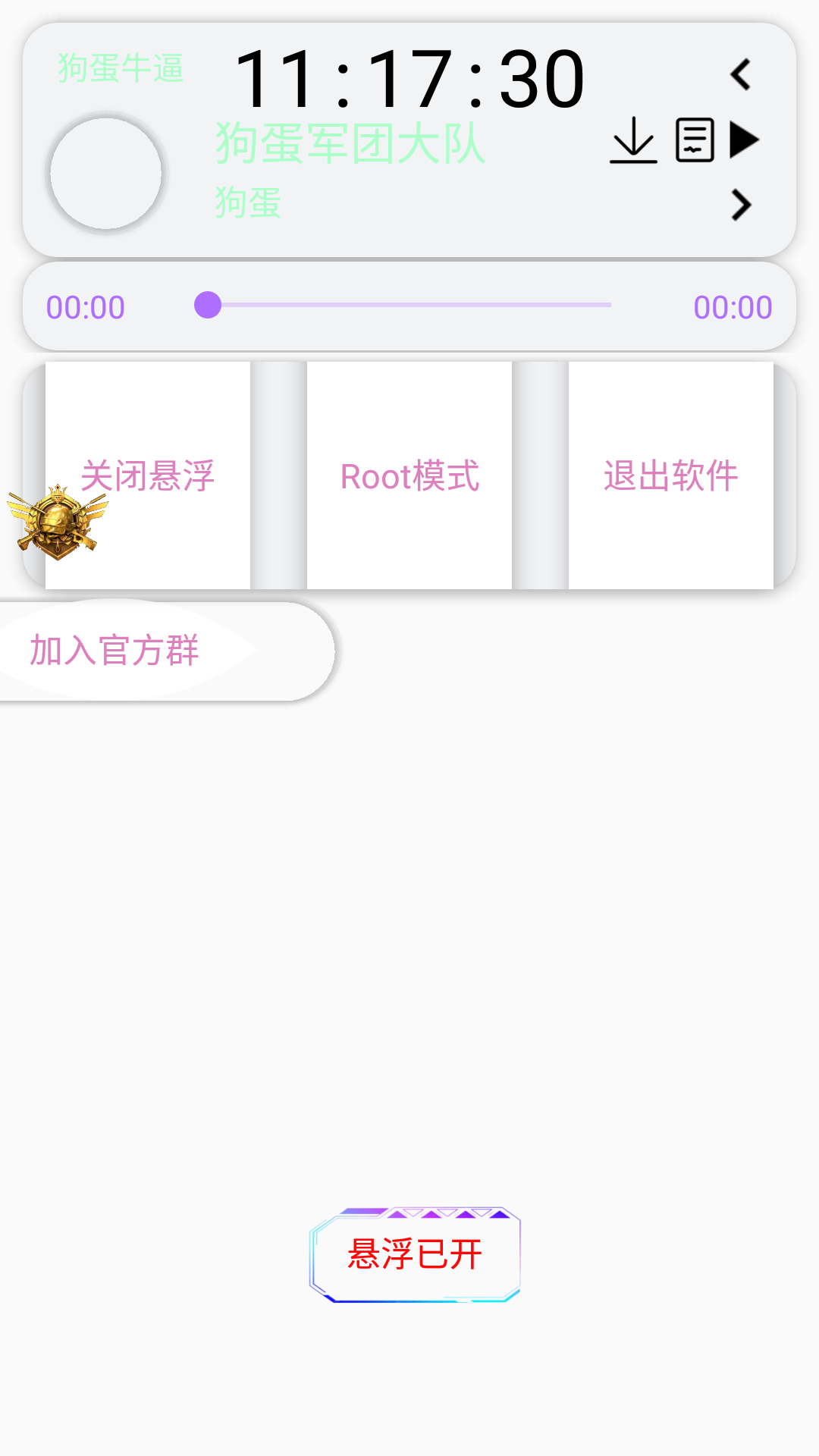819x1456 pixels.
Task: Enable Root模式
Action: [x=409, y=475]
